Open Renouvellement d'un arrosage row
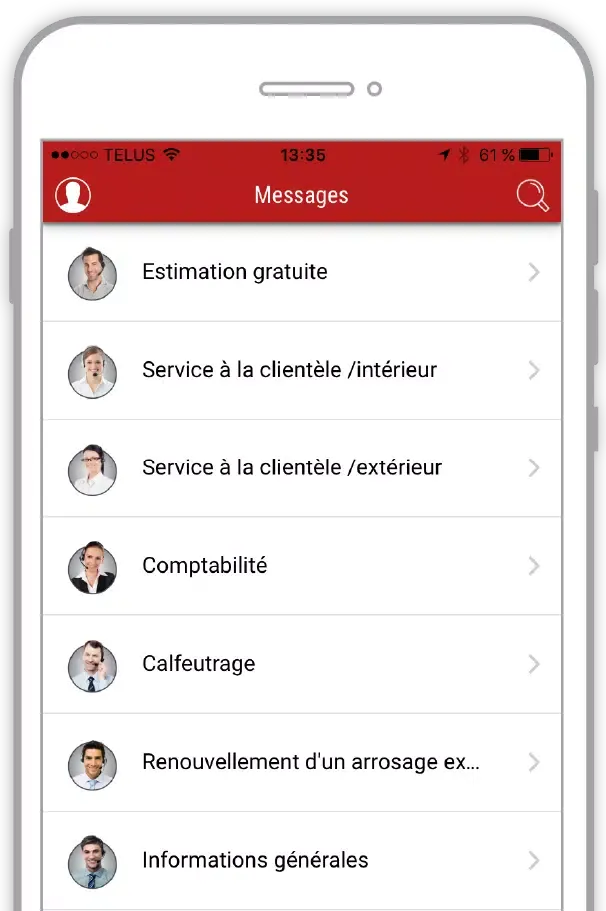606x911 pixels. pos(301,762)
